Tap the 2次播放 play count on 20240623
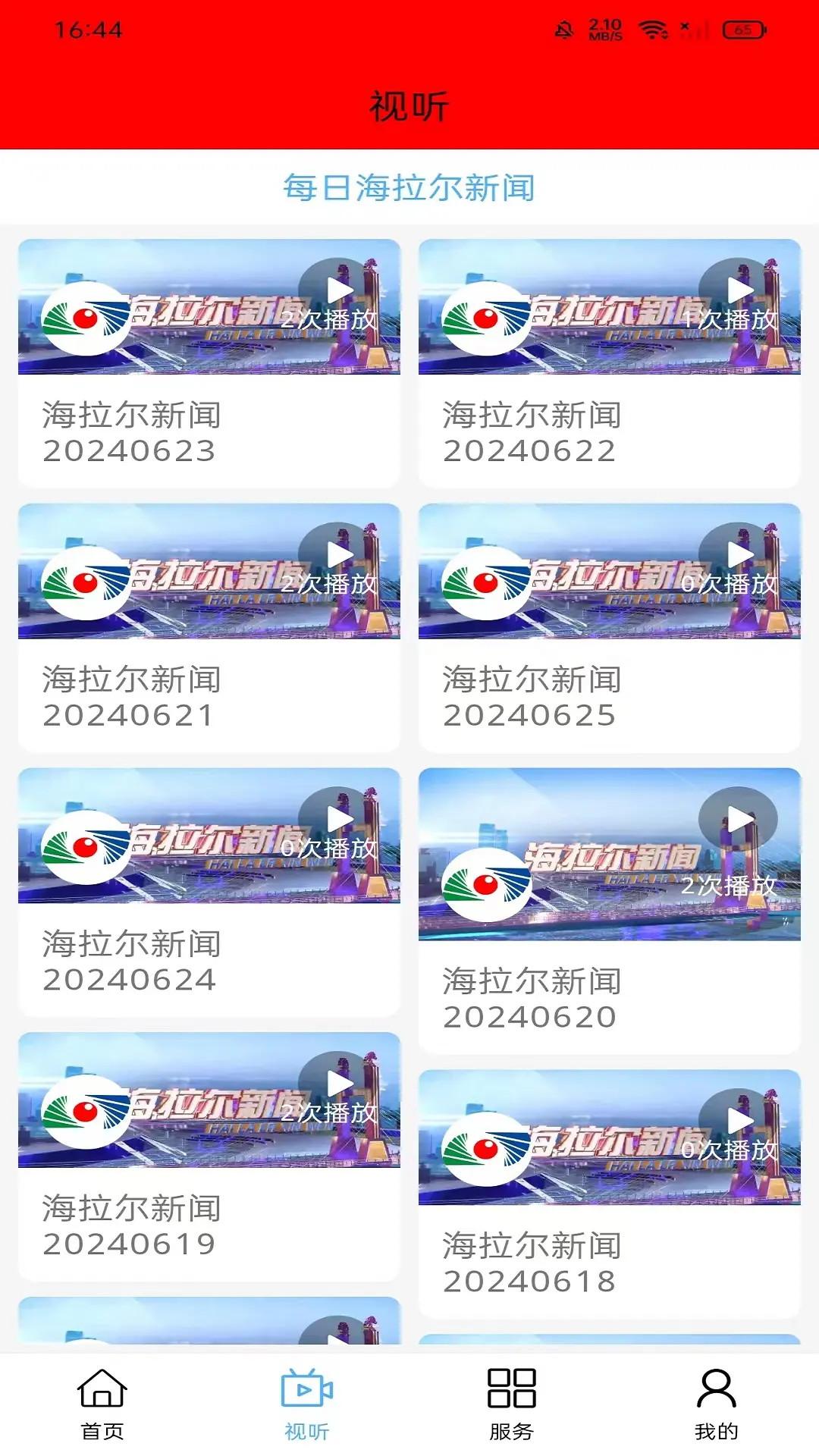The width and height of the screenshot is (819, 1456). pos(330,321)
